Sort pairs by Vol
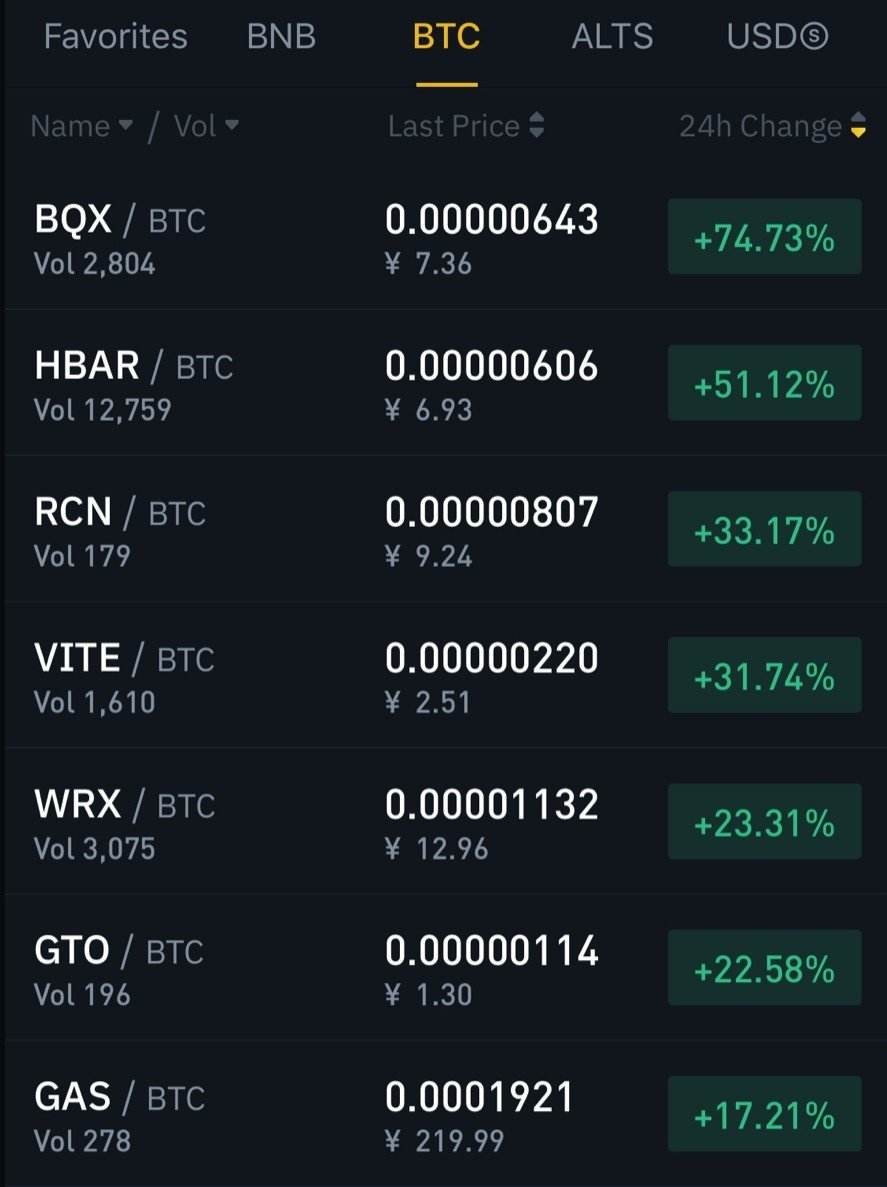Screen dimensions: 887x1187 [x=206, y=127]
